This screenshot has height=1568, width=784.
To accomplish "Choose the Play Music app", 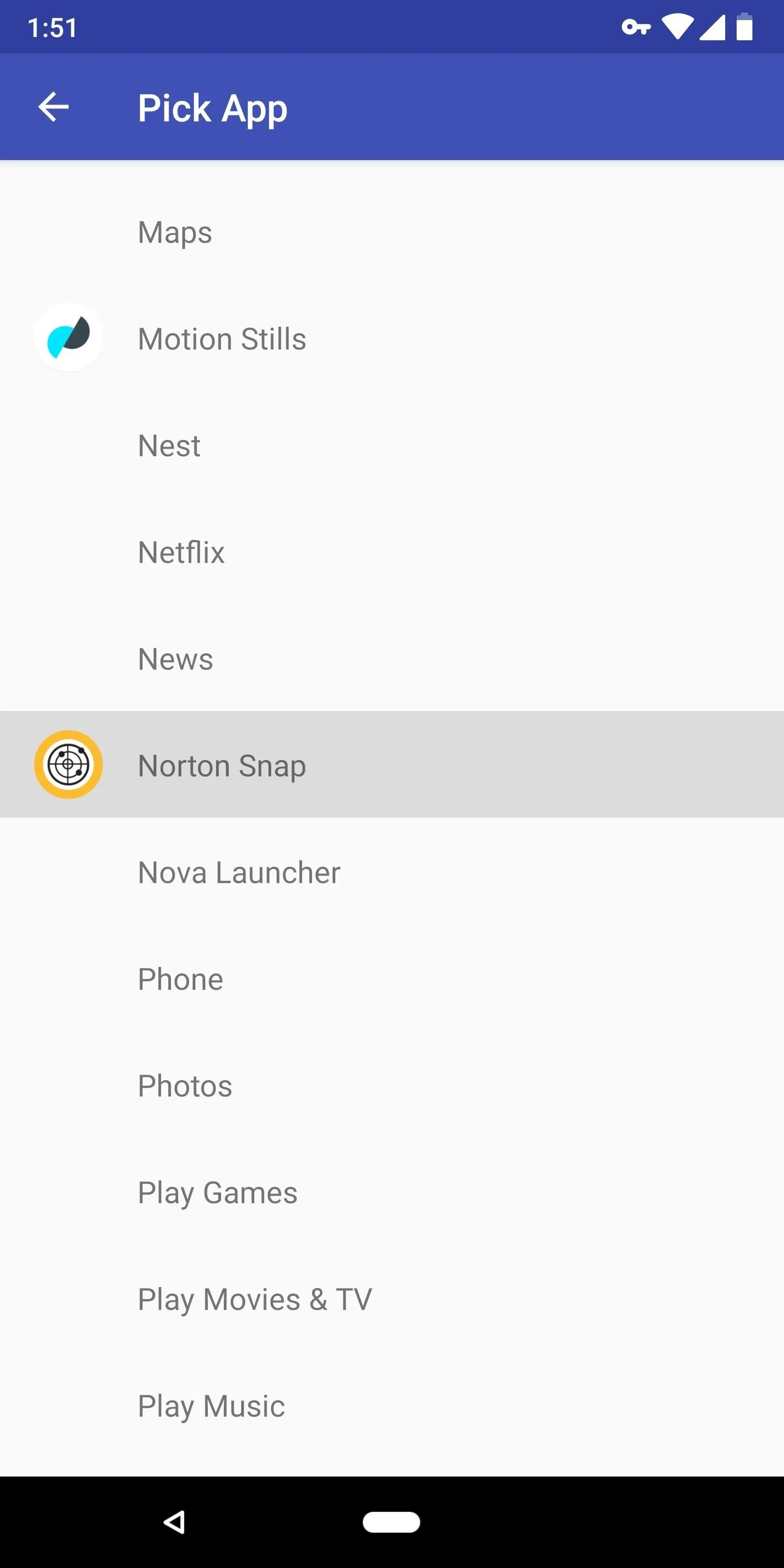I will 392,1405.
